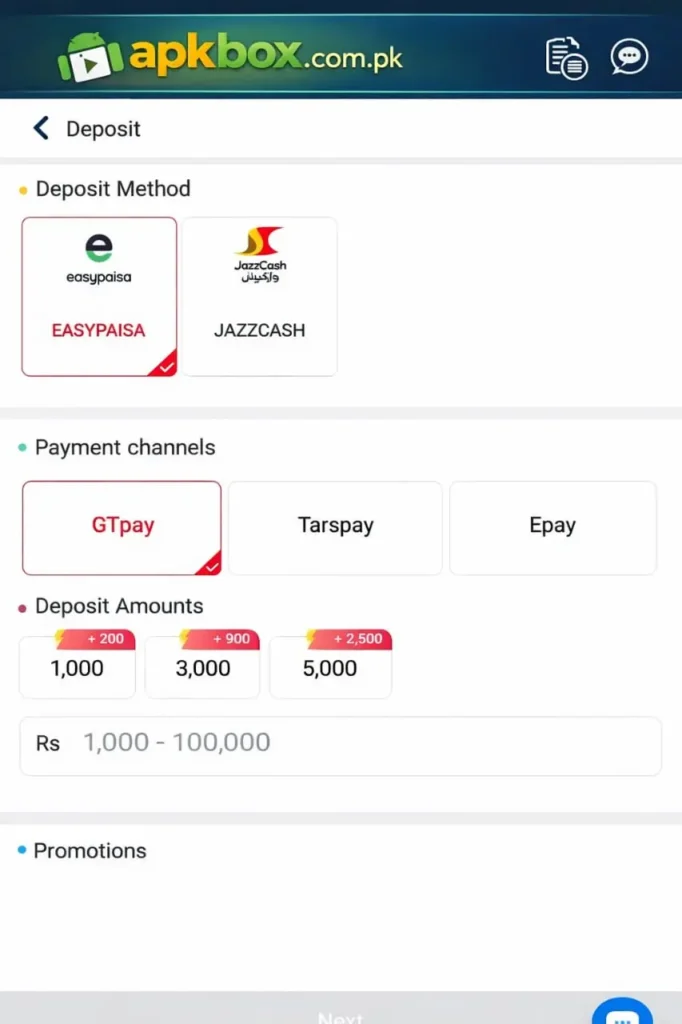The image size is (682, 1024).
Task: Choose JAZZCASH as deposit method
Action: [x=259, y=296]
